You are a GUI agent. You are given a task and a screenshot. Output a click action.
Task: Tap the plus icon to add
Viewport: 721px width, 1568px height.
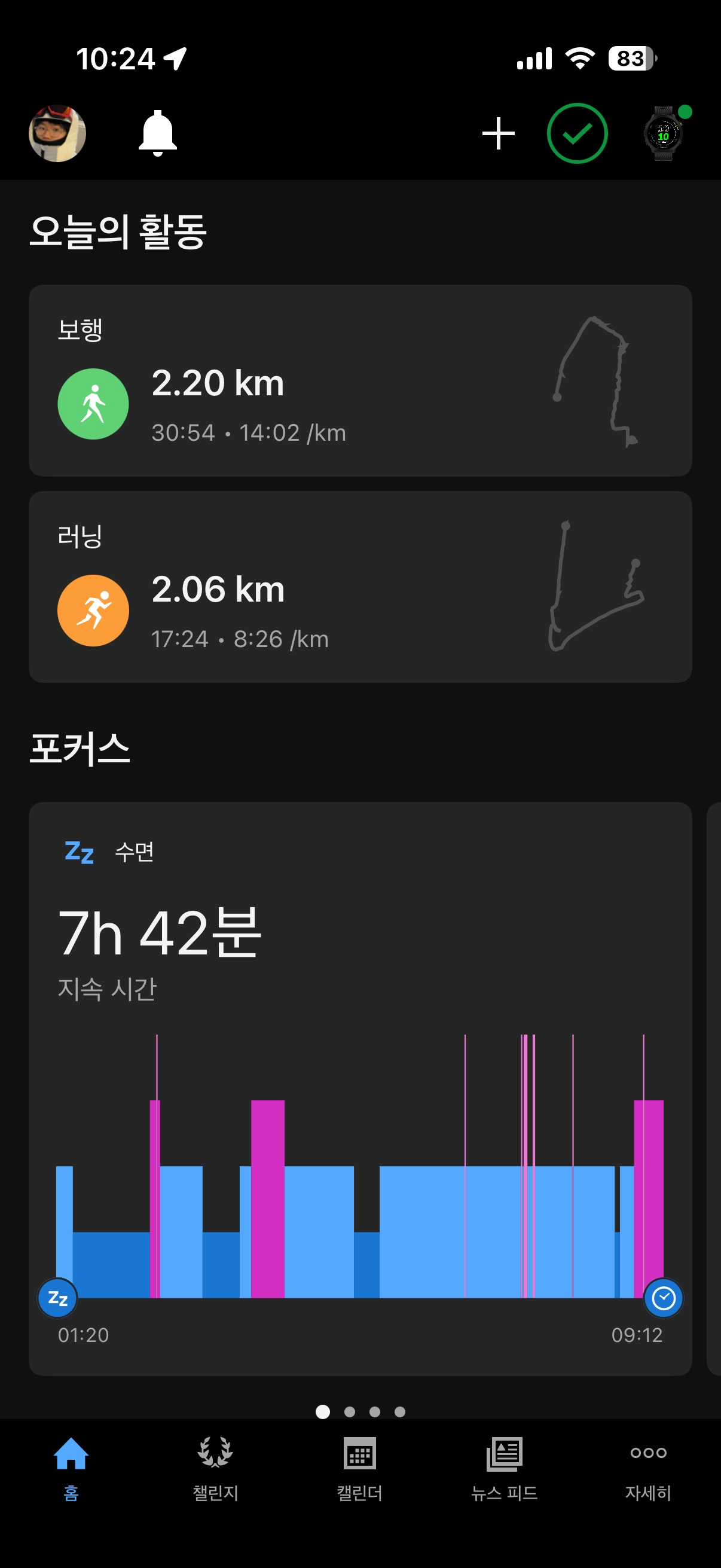point(499,133)
